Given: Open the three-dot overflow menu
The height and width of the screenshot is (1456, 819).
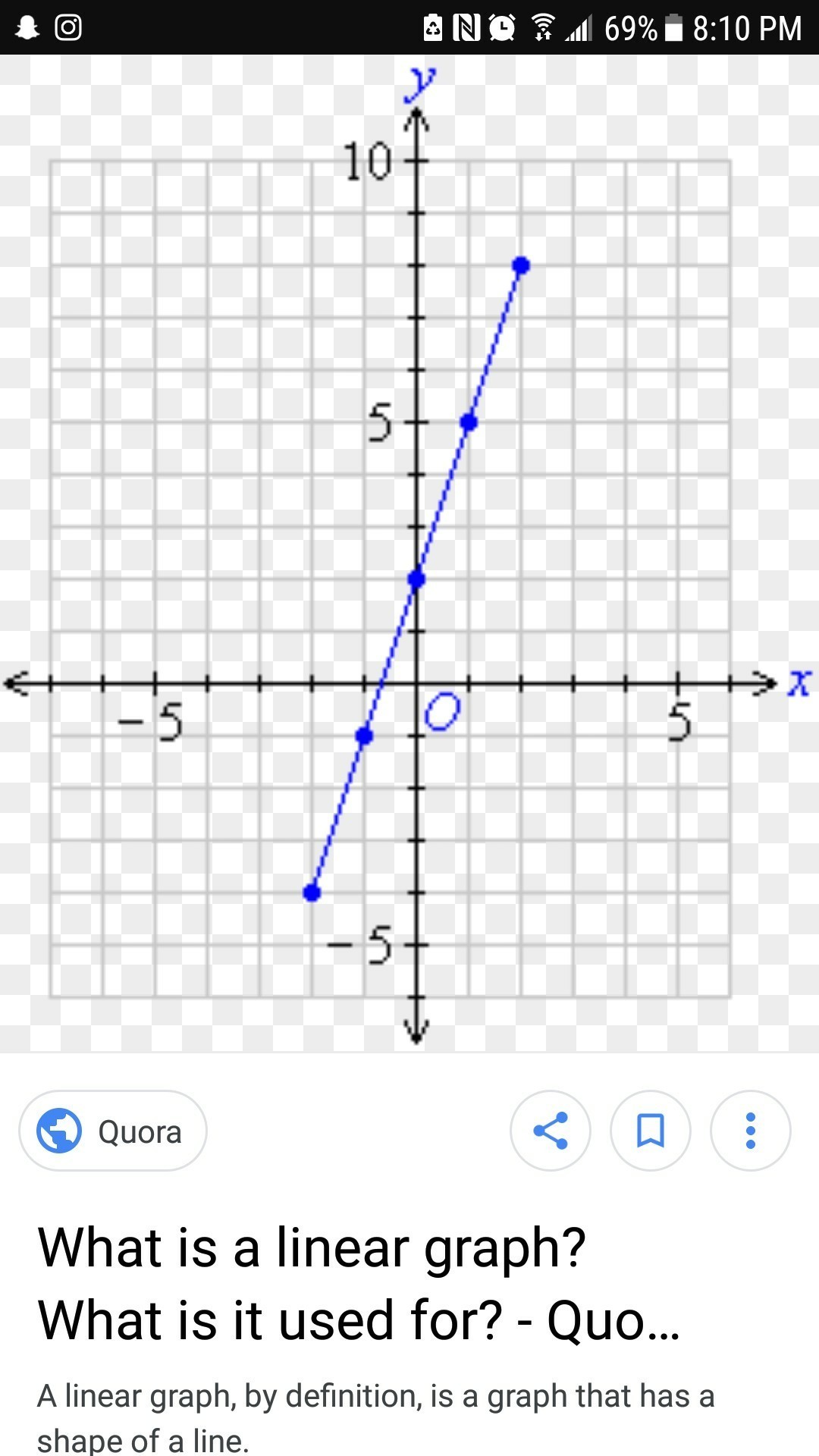Looking at the screenshot, I should point(750,1131).
